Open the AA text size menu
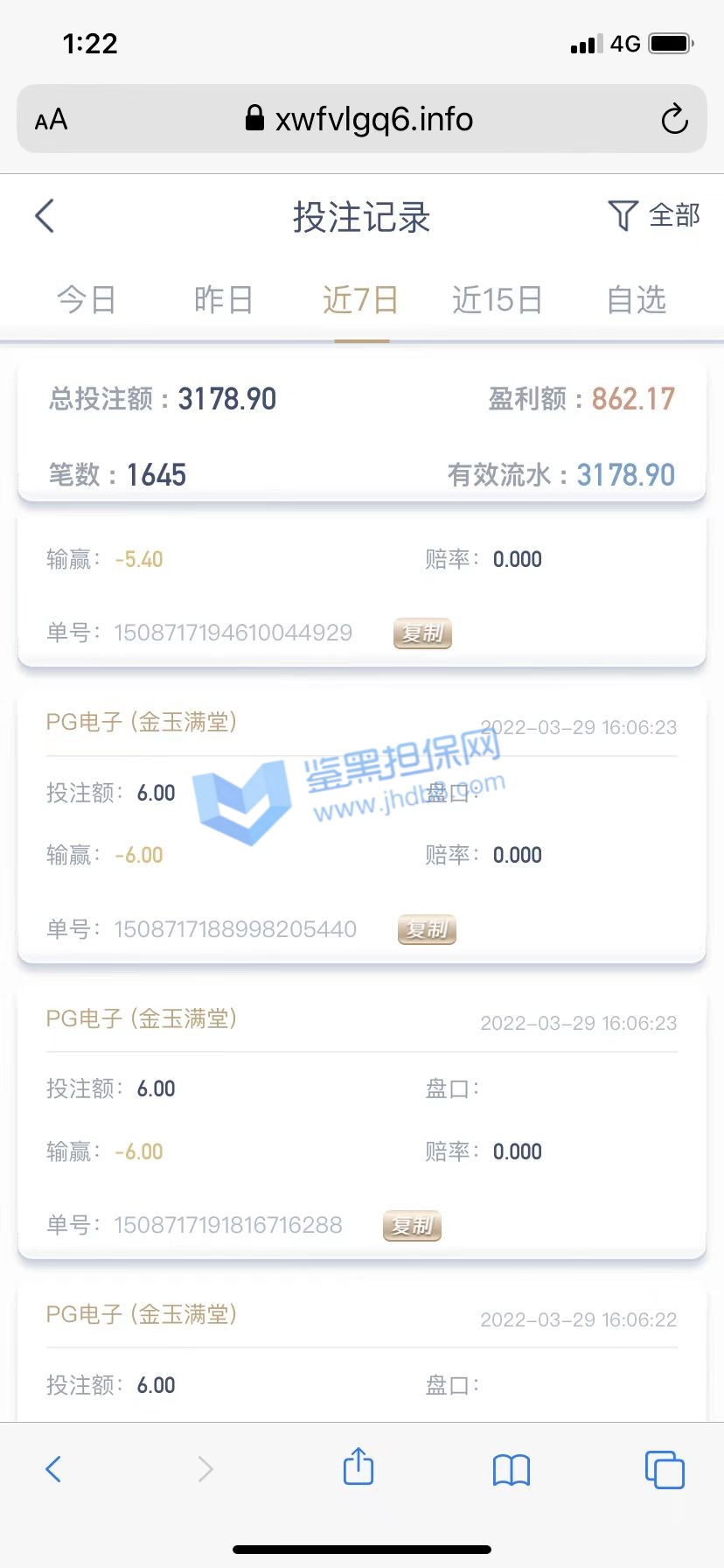This screenshot has height=1568, width=724. coord(51,120)
